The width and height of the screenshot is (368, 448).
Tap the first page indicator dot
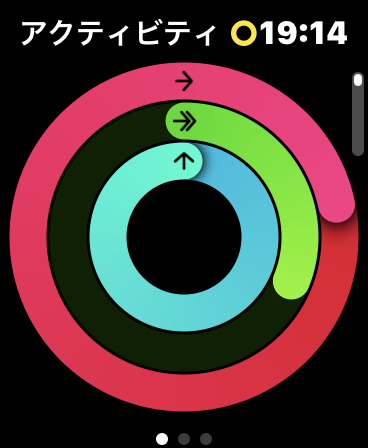click(x=162, y=439)
